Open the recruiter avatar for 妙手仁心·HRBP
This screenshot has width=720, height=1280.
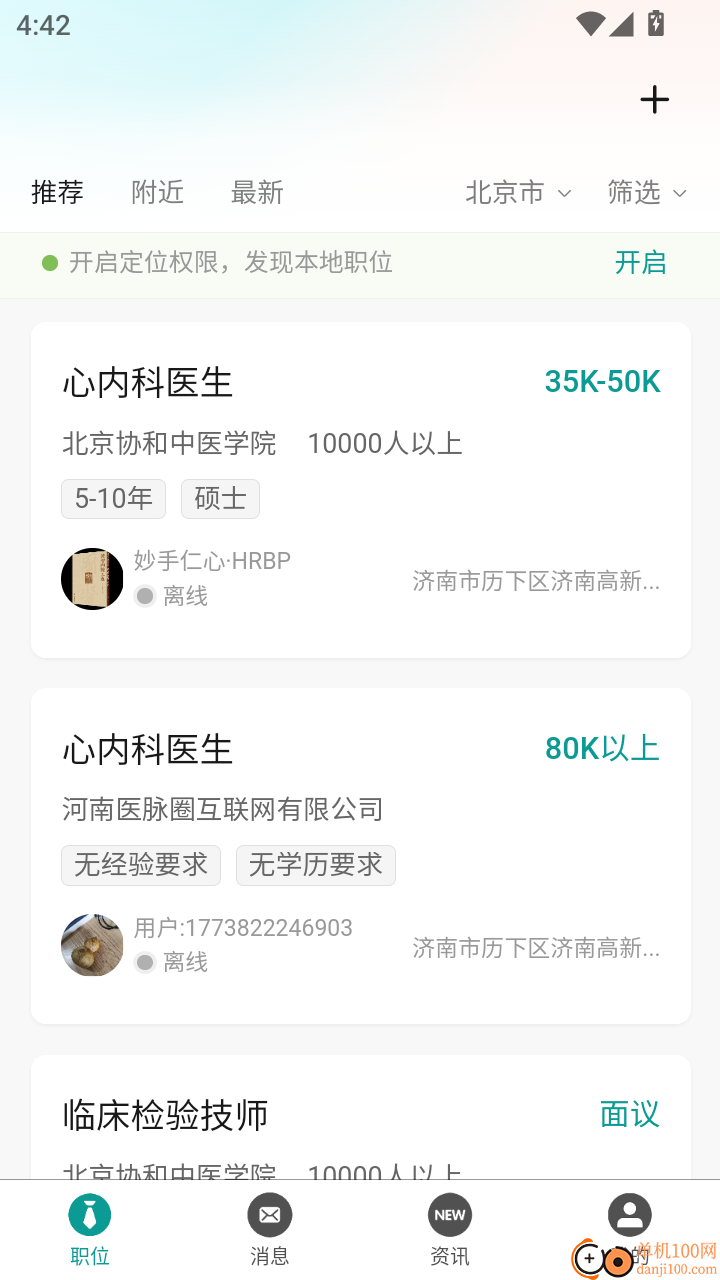click(x=91, y=578)
